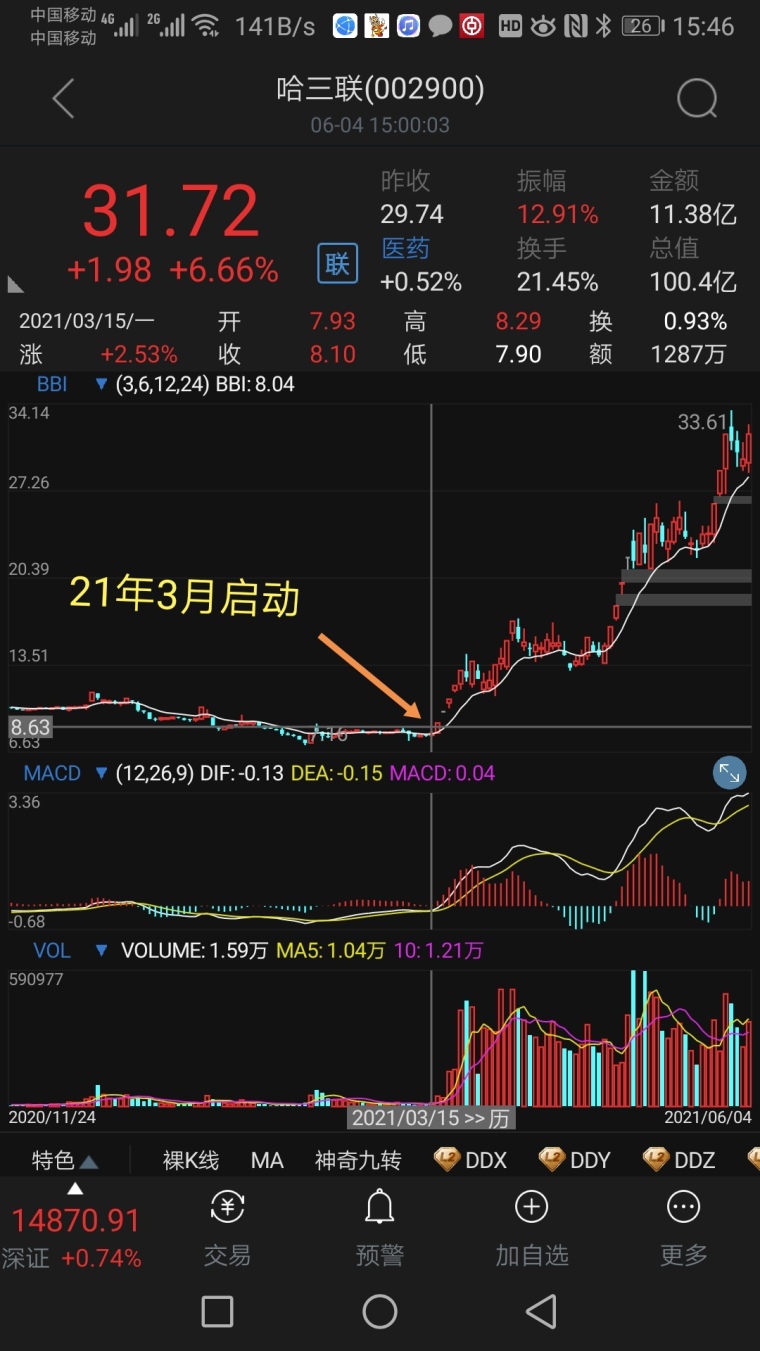Open the stock search magnifier
Image resolution: width=760 pixels, height=1351 pixels.
(x=696, y=99)
